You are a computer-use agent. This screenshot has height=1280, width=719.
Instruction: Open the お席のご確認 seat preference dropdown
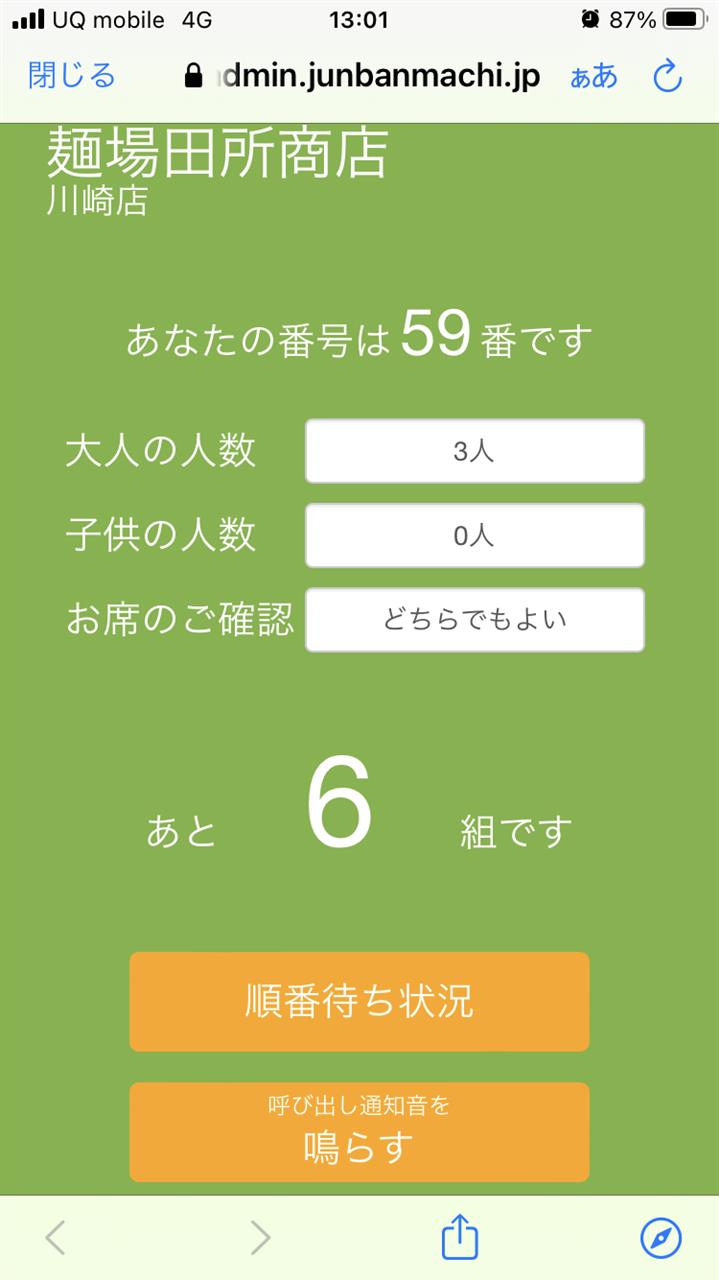click(474, 620)
